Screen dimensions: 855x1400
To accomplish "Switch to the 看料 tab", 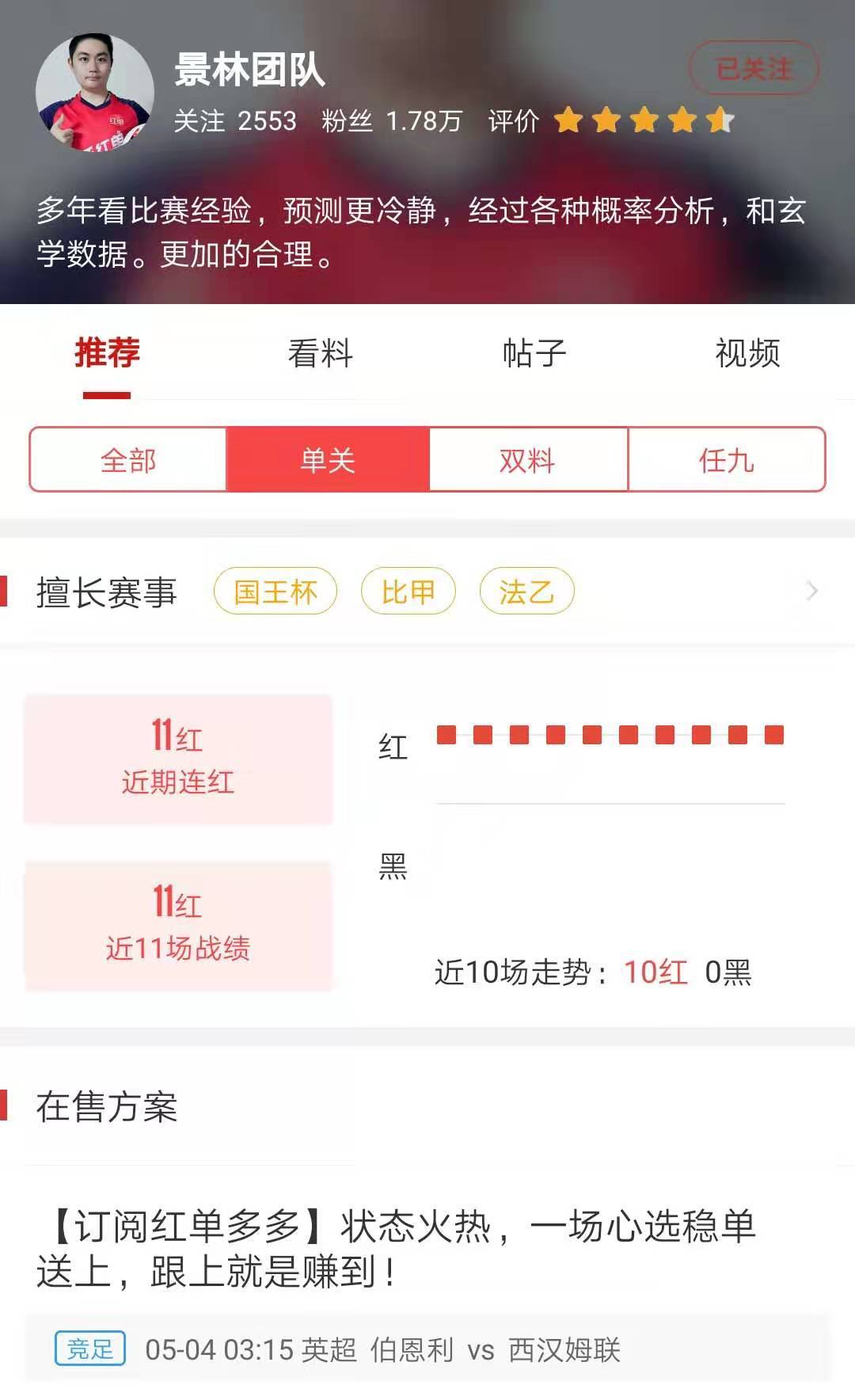I will [x=320, y=353].
